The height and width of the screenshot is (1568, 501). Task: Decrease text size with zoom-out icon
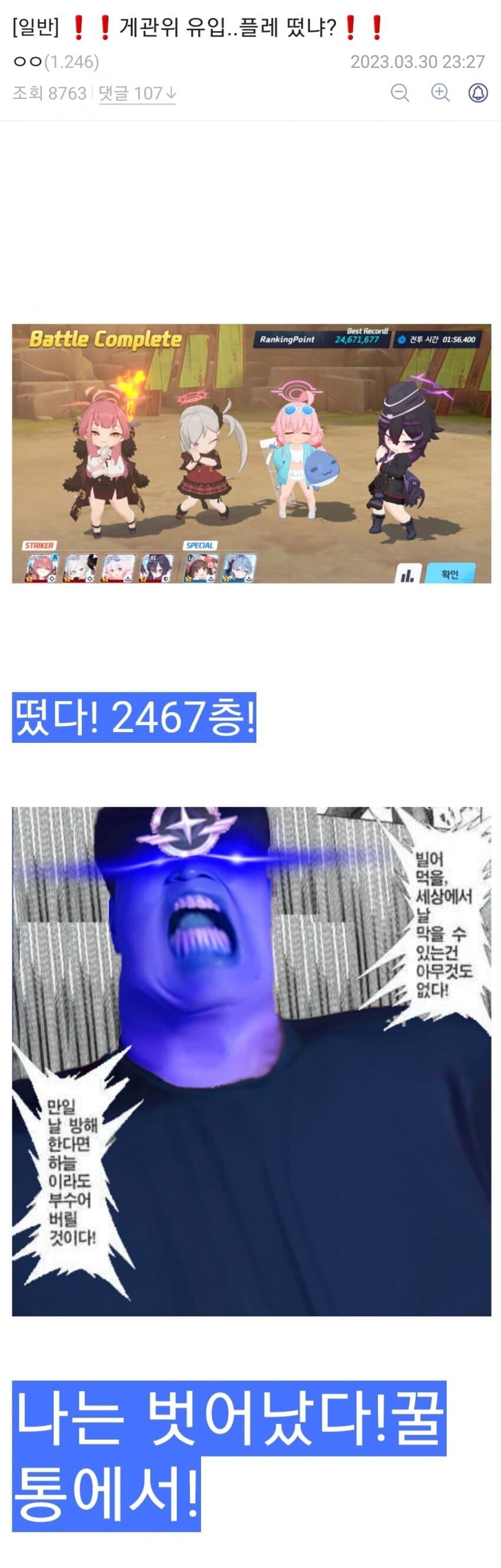point(400,93)
